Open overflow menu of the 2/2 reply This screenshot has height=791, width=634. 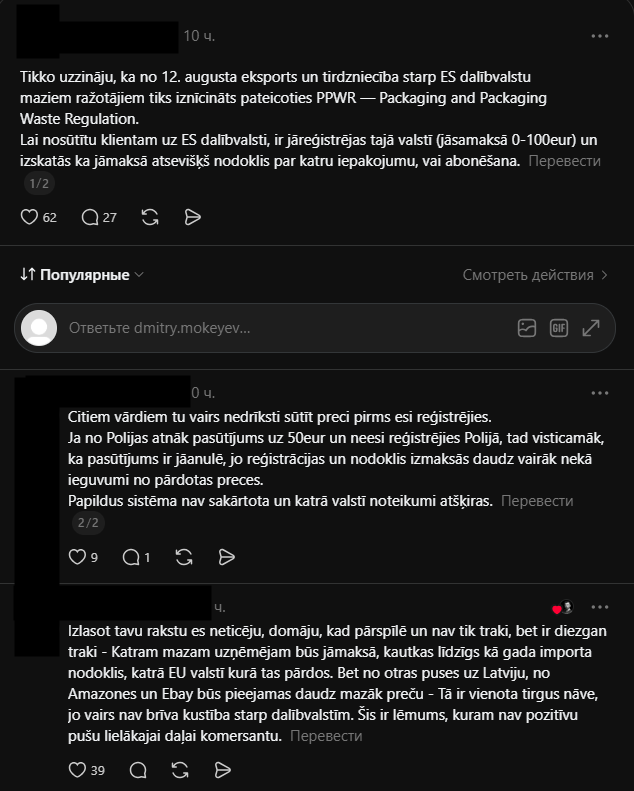600,392
